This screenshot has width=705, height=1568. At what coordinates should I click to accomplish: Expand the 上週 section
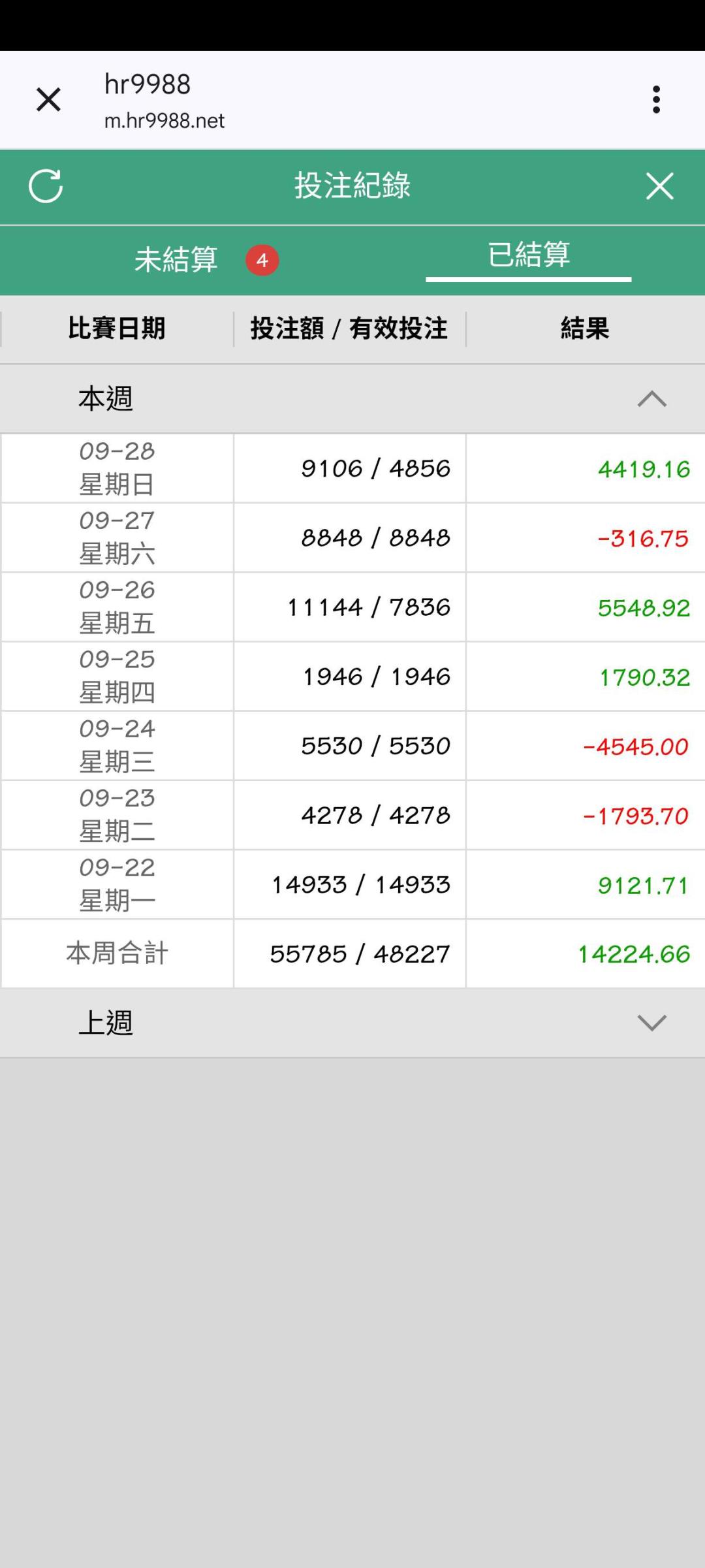[x=651, y=1023]
